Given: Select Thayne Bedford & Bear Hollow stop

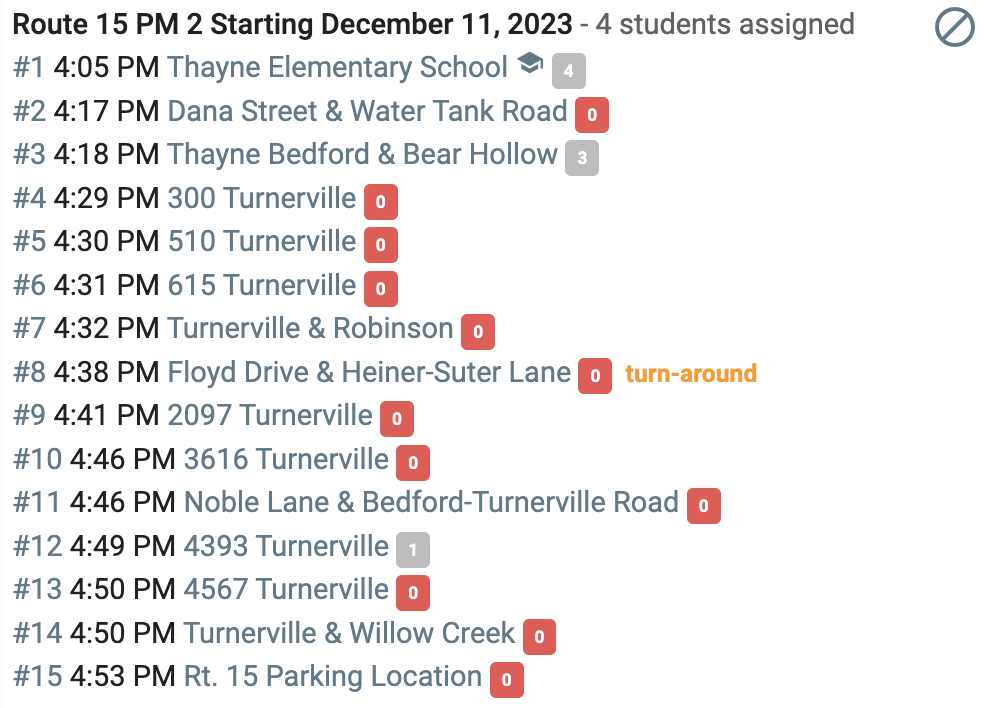Looking at the screenshot, I should click(x=362, y=155).
